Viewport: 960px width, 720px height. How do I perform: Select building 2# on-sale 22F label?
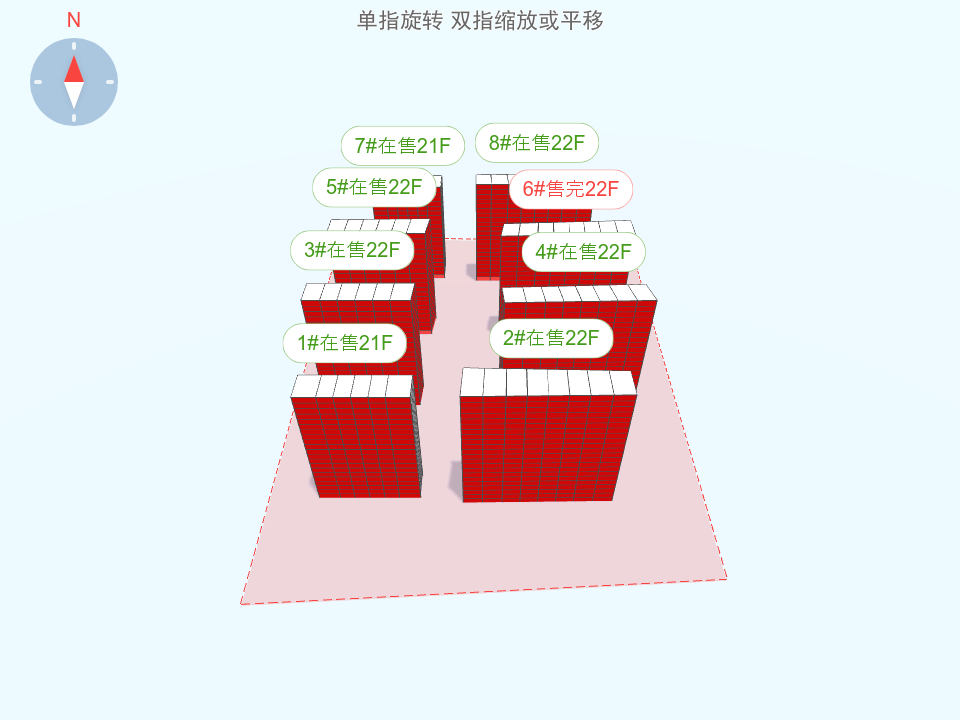[x=551, y=338]
